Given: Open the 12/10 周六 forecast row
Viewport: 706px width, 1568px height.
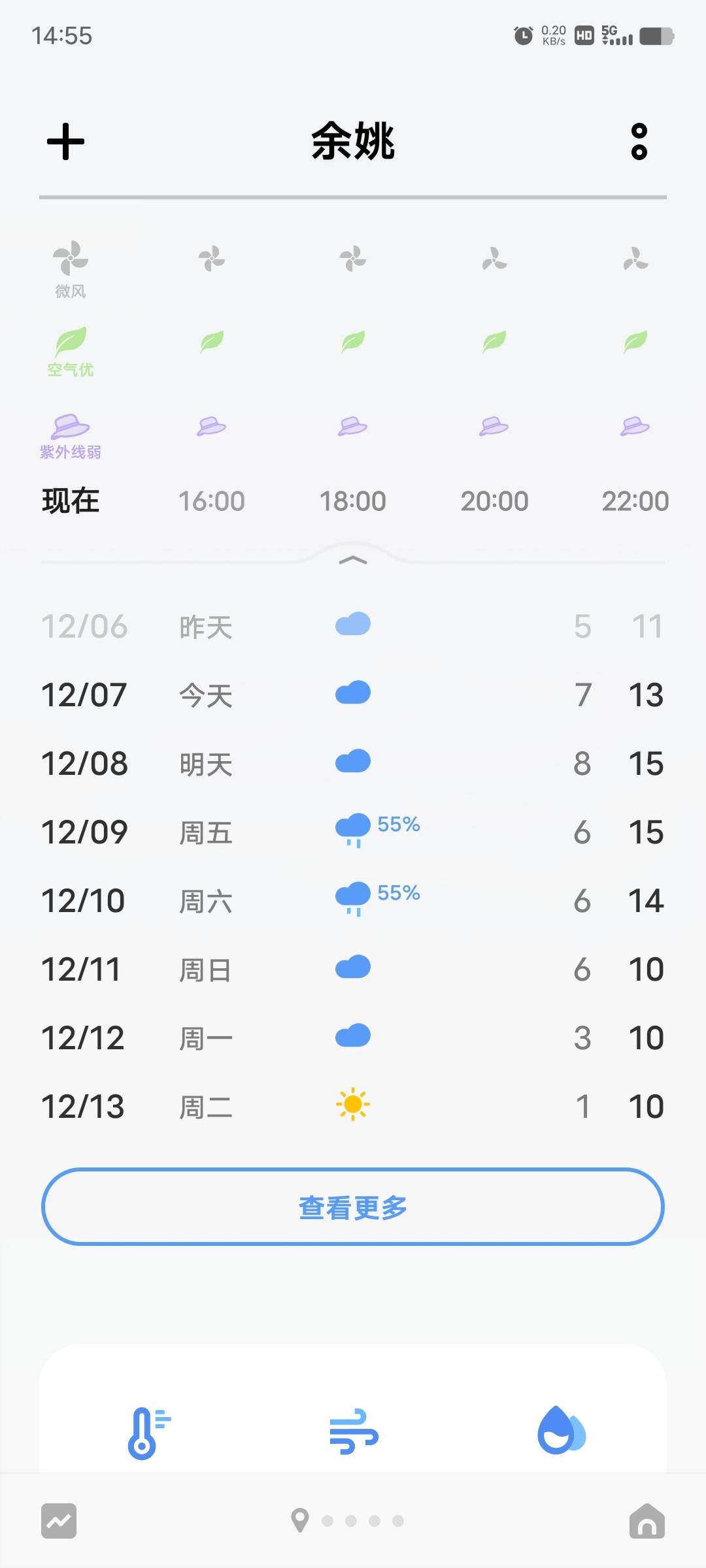Looking at the screenshot, I should tap(353, 900).
